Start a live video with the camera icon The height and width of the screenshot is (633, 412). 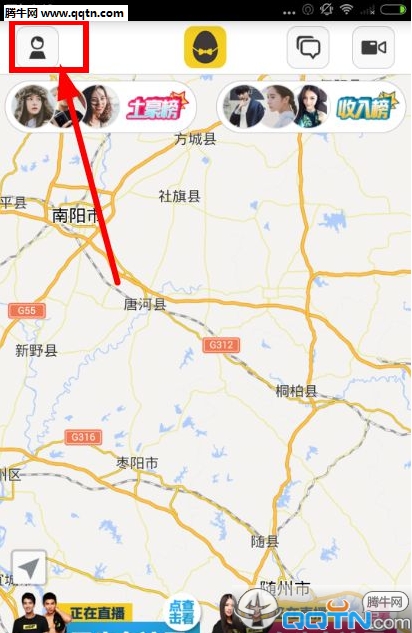pos(373,48)
